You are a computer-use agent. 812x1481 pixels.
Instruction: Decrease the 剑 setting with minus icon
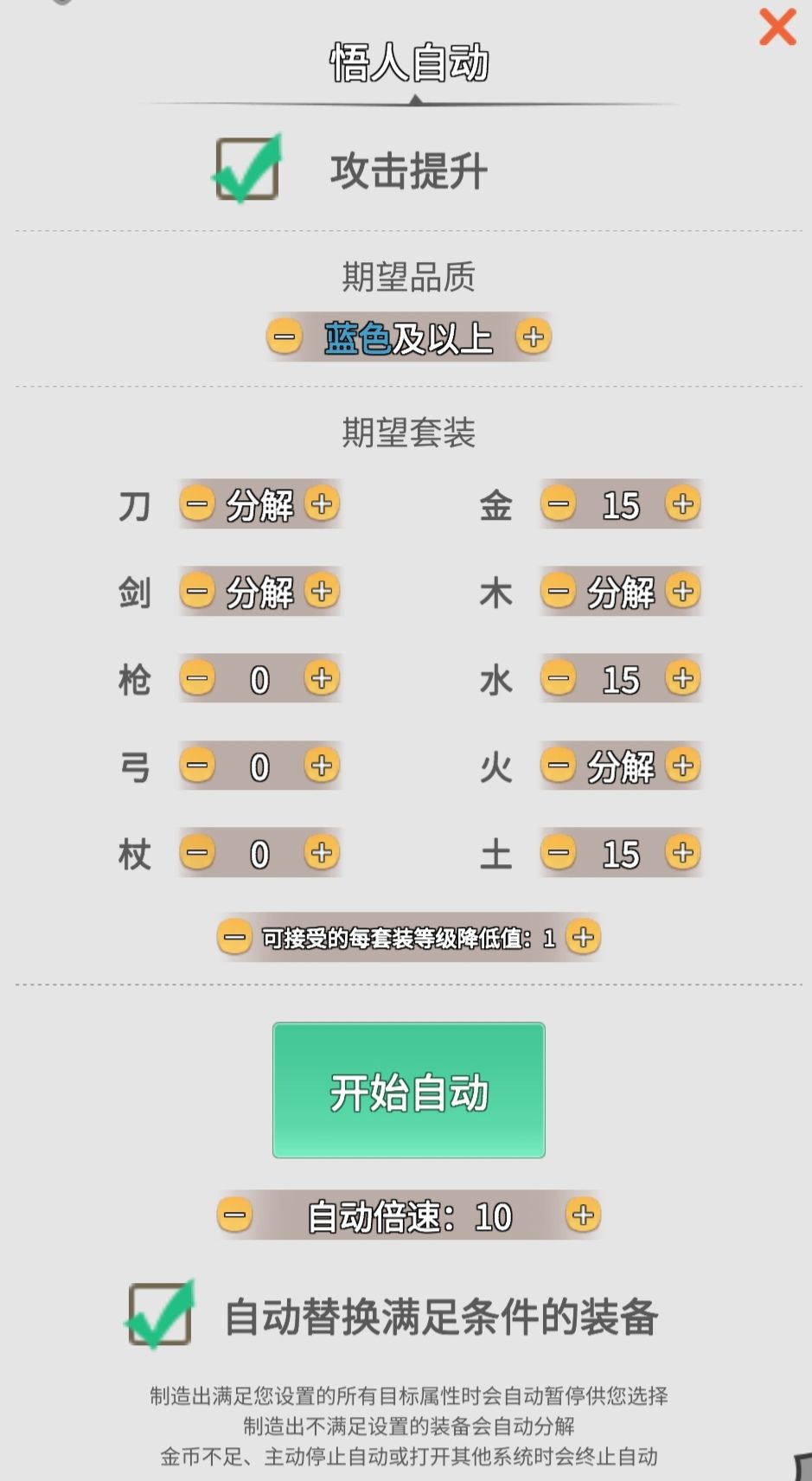point(197,592)
